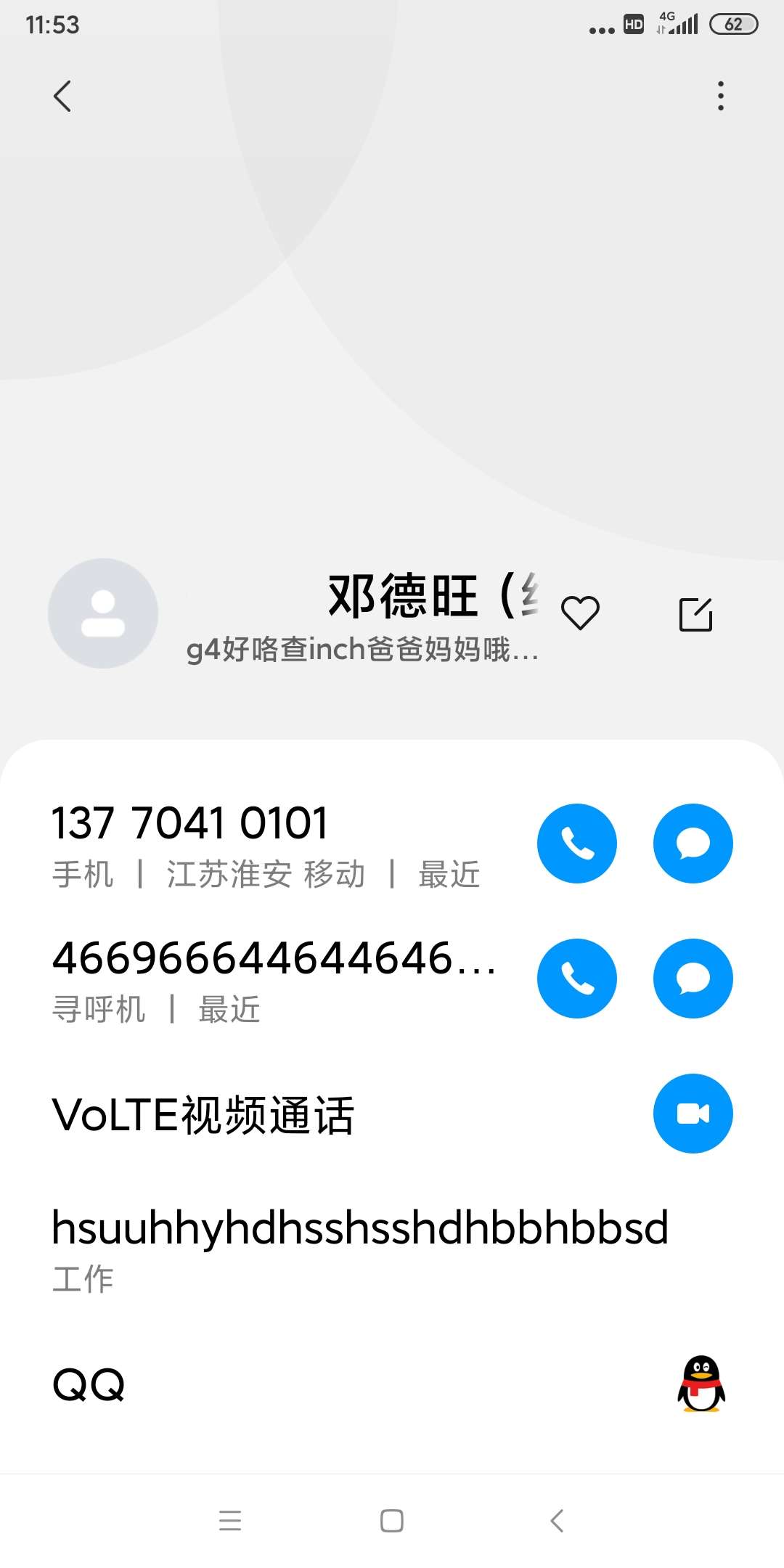
Task: Open the 工作 entry hsuuhhyhdhsshsshdhbbhbbsd
Action: point(392,1249)
